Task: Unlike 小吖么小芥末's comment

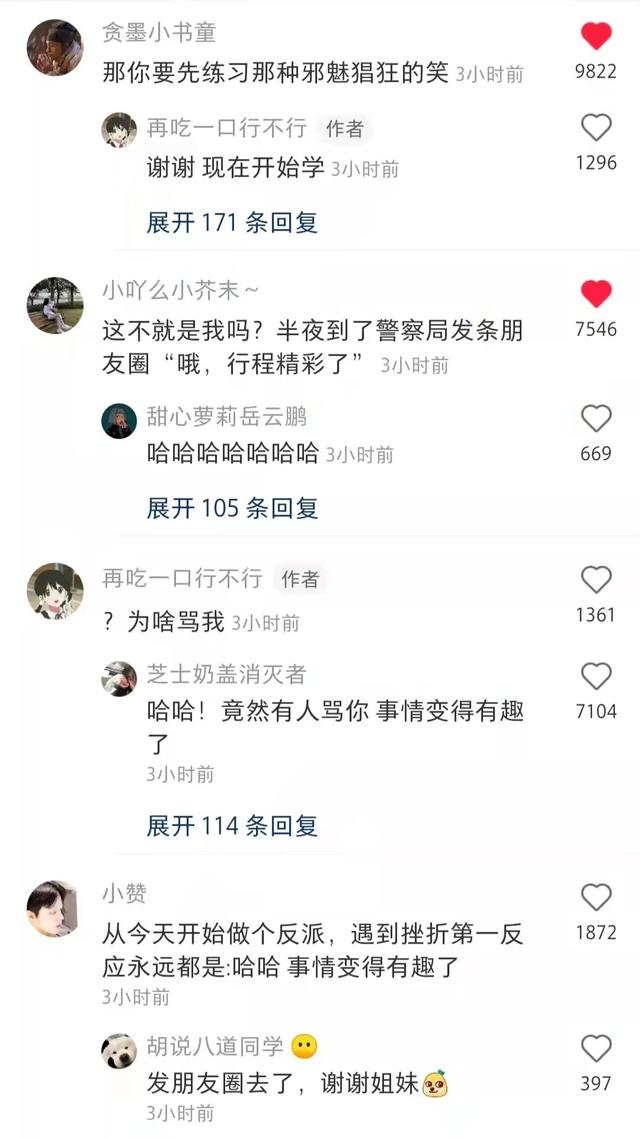Action: pos(596,294)
